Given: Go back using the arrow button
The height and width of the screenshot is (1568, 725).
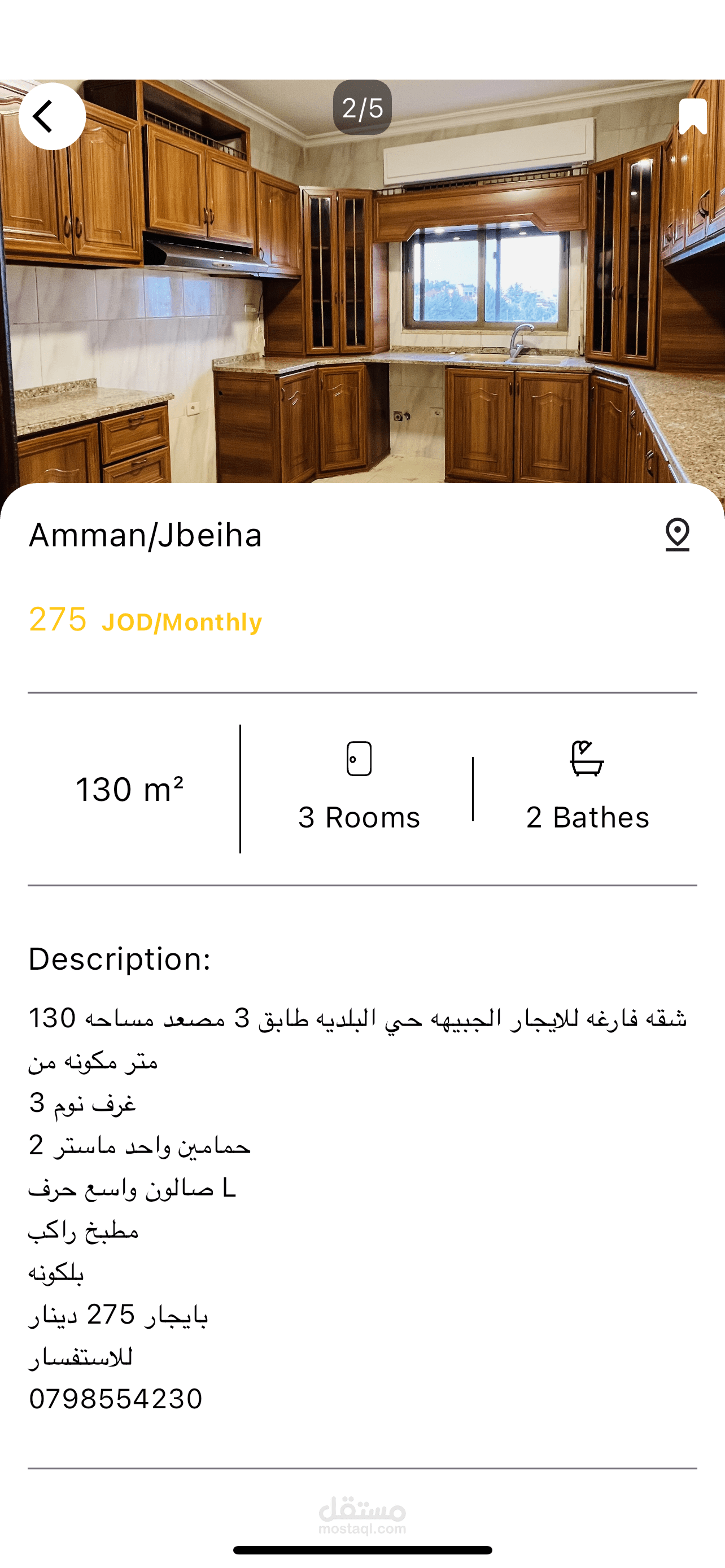Looking at the screenshot, I should click(52, 116).
